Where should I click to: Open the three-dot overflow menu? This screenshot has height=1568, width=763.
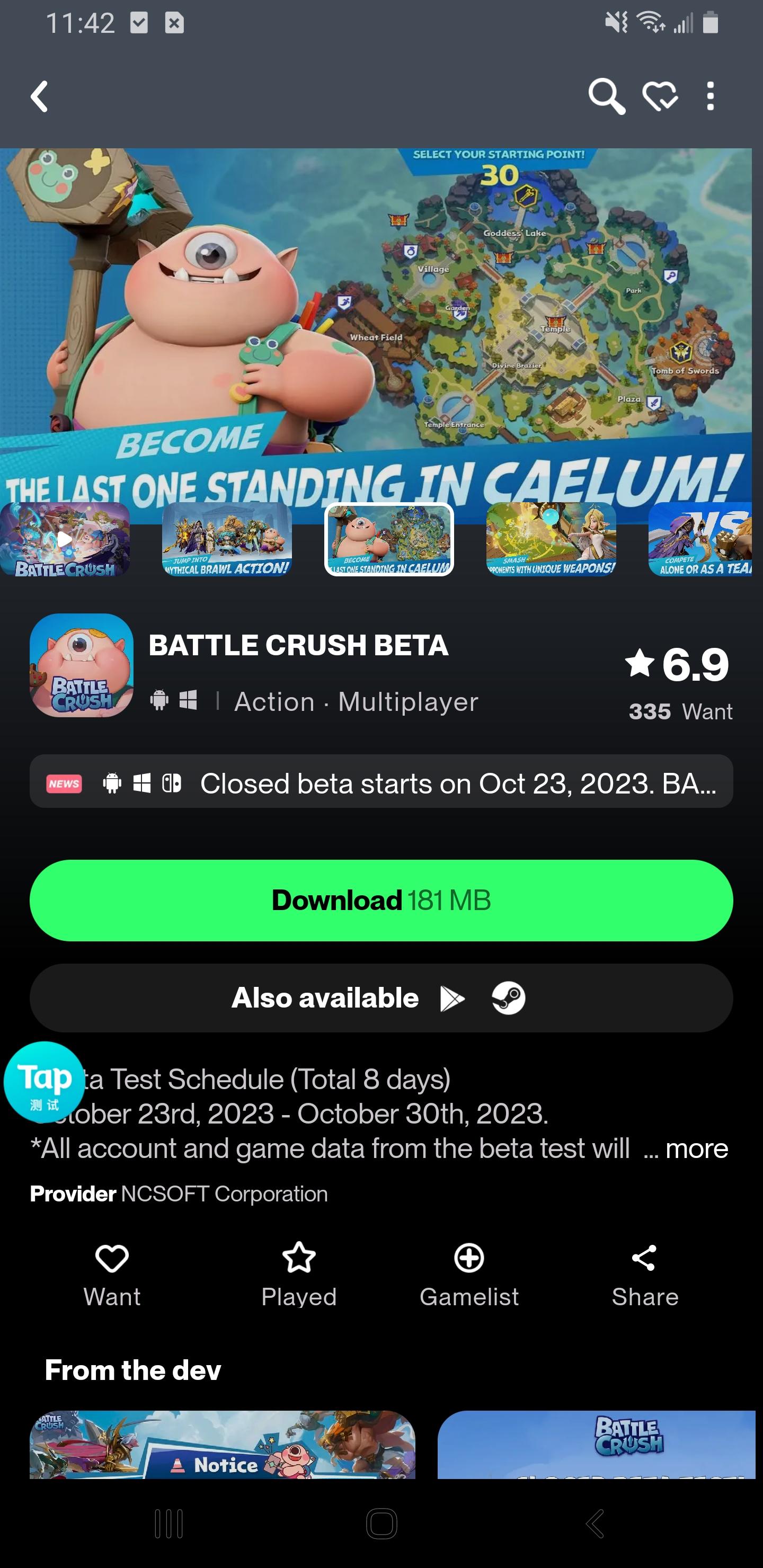point(710,96)
